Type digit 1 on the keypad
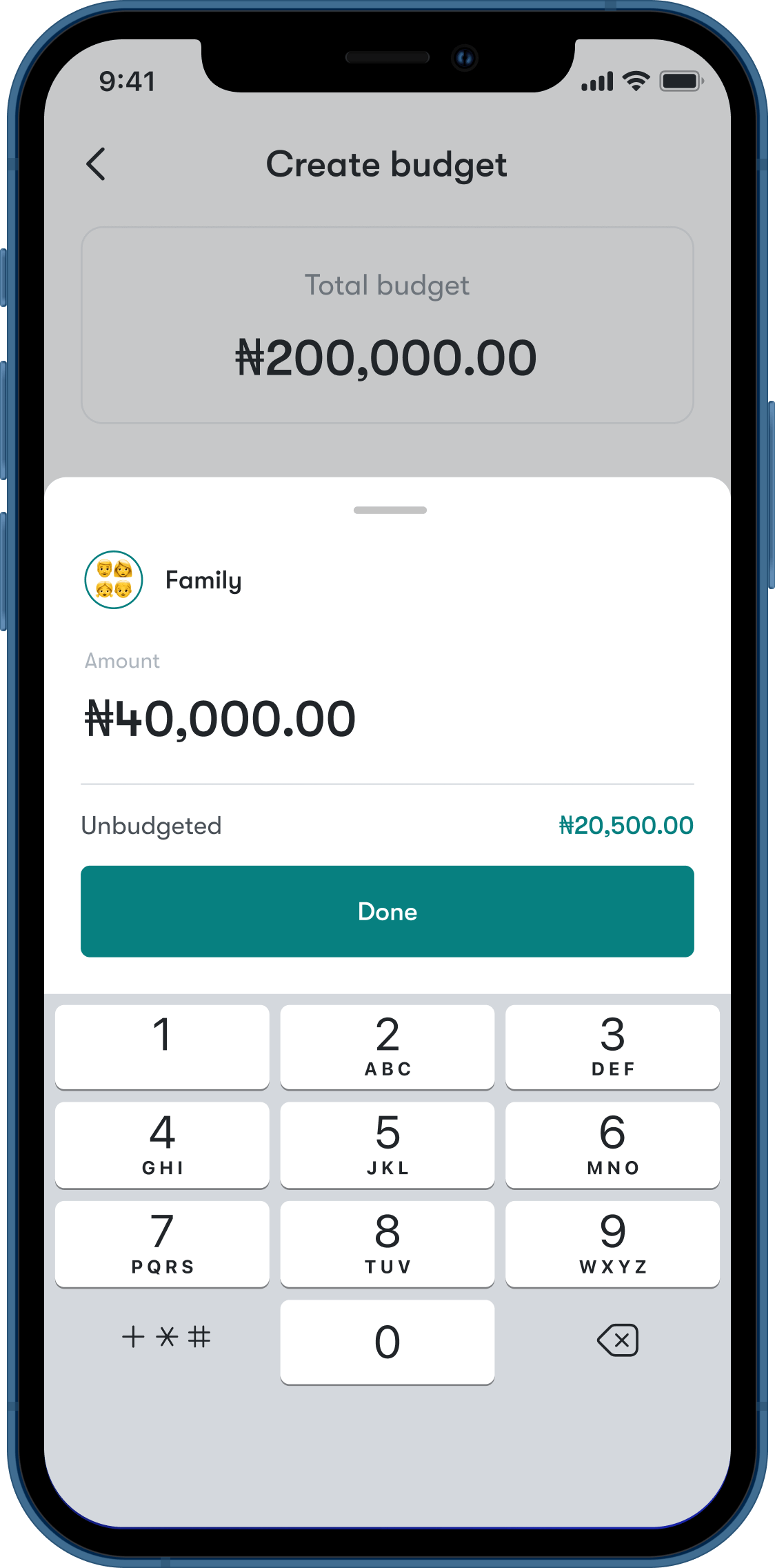 click(x=162, y=1046)
